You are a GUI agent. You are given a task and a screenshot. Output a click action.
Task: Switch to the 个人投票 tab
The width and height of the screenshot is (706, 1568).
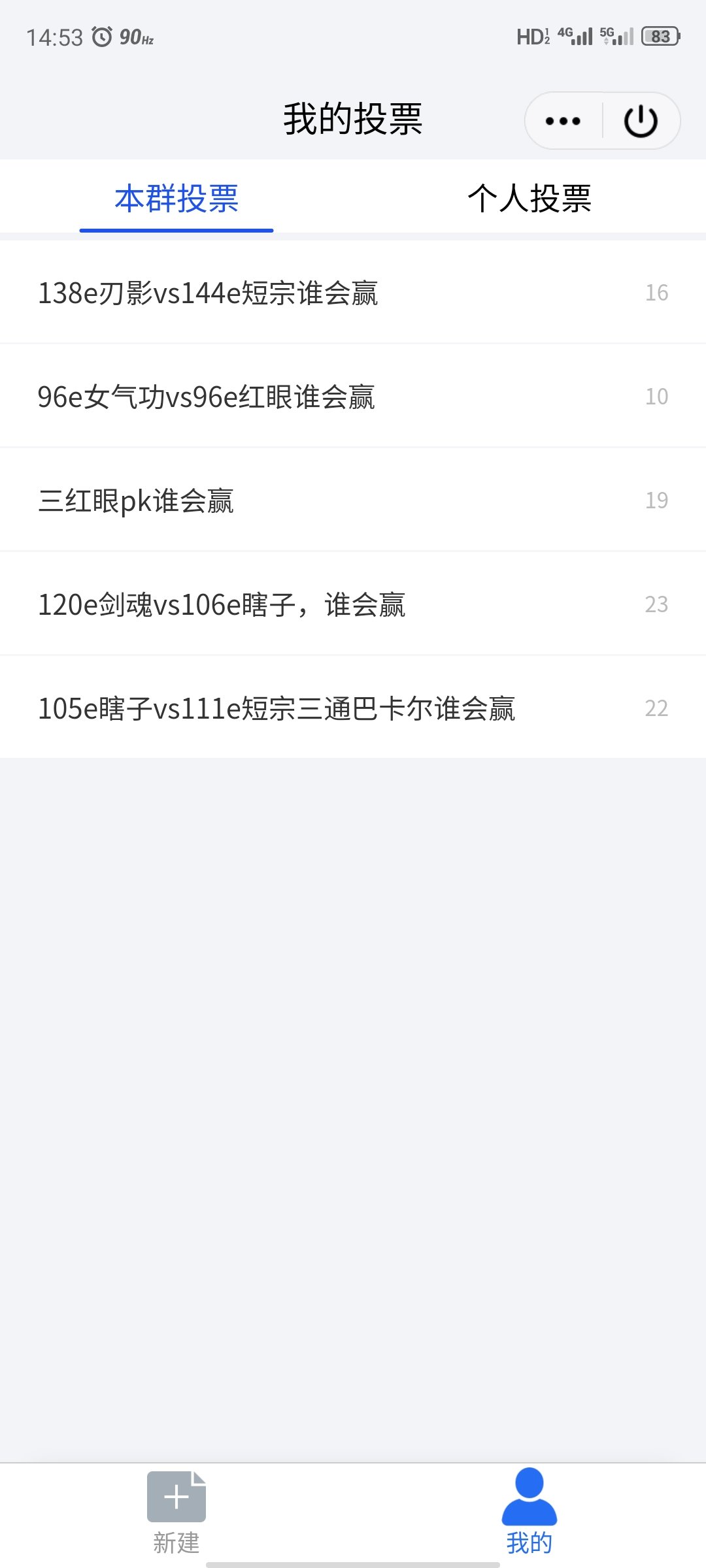[529, 199]
